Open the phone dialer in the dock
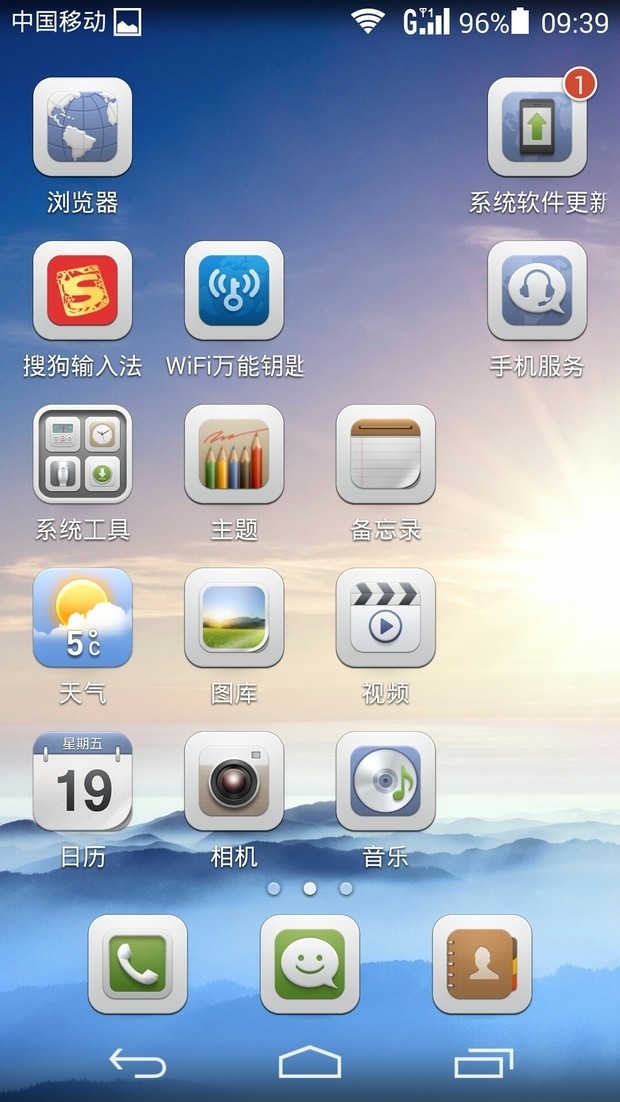This screenshot has height=1102, width=620. point(138,964)
